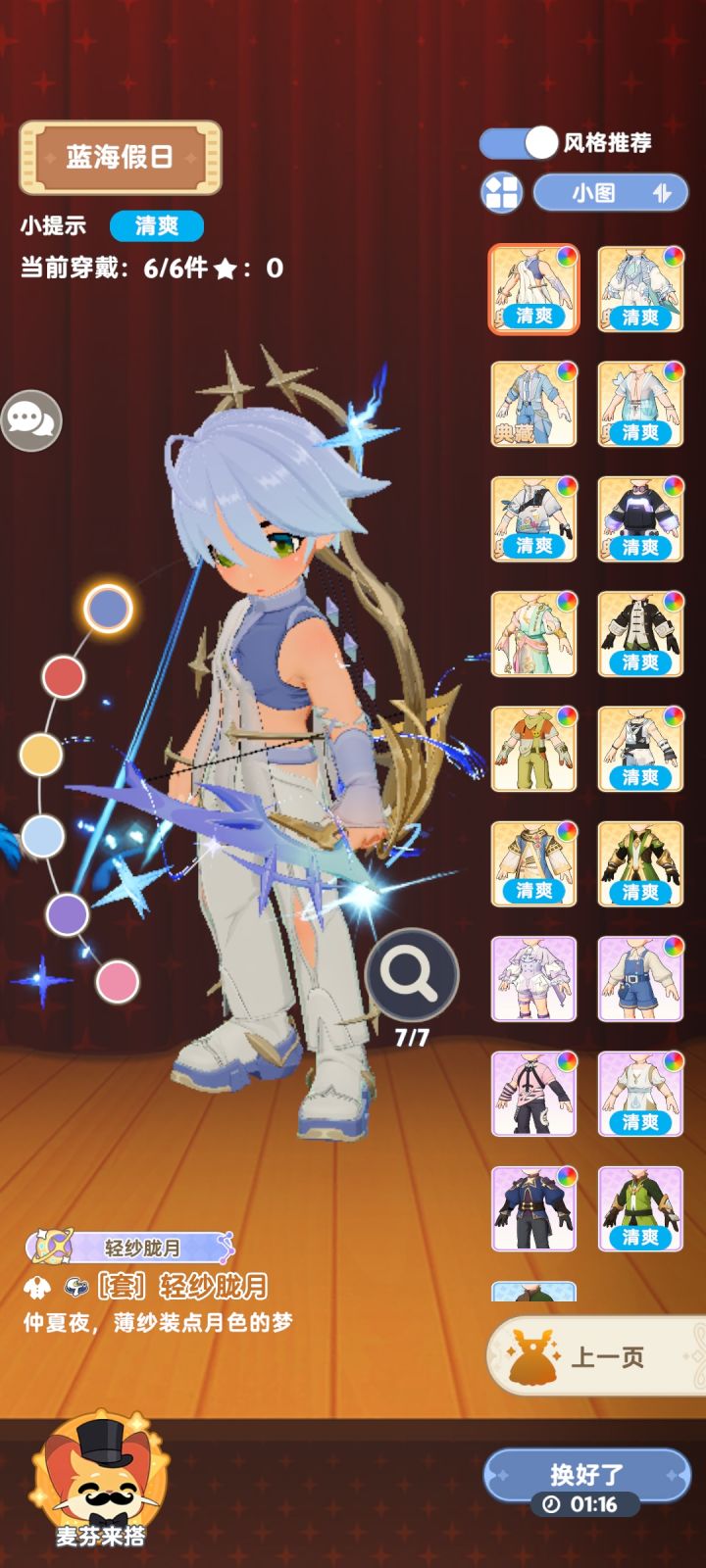Select the green outfit thumbnail labeled 清爽

tap(638, 860)
